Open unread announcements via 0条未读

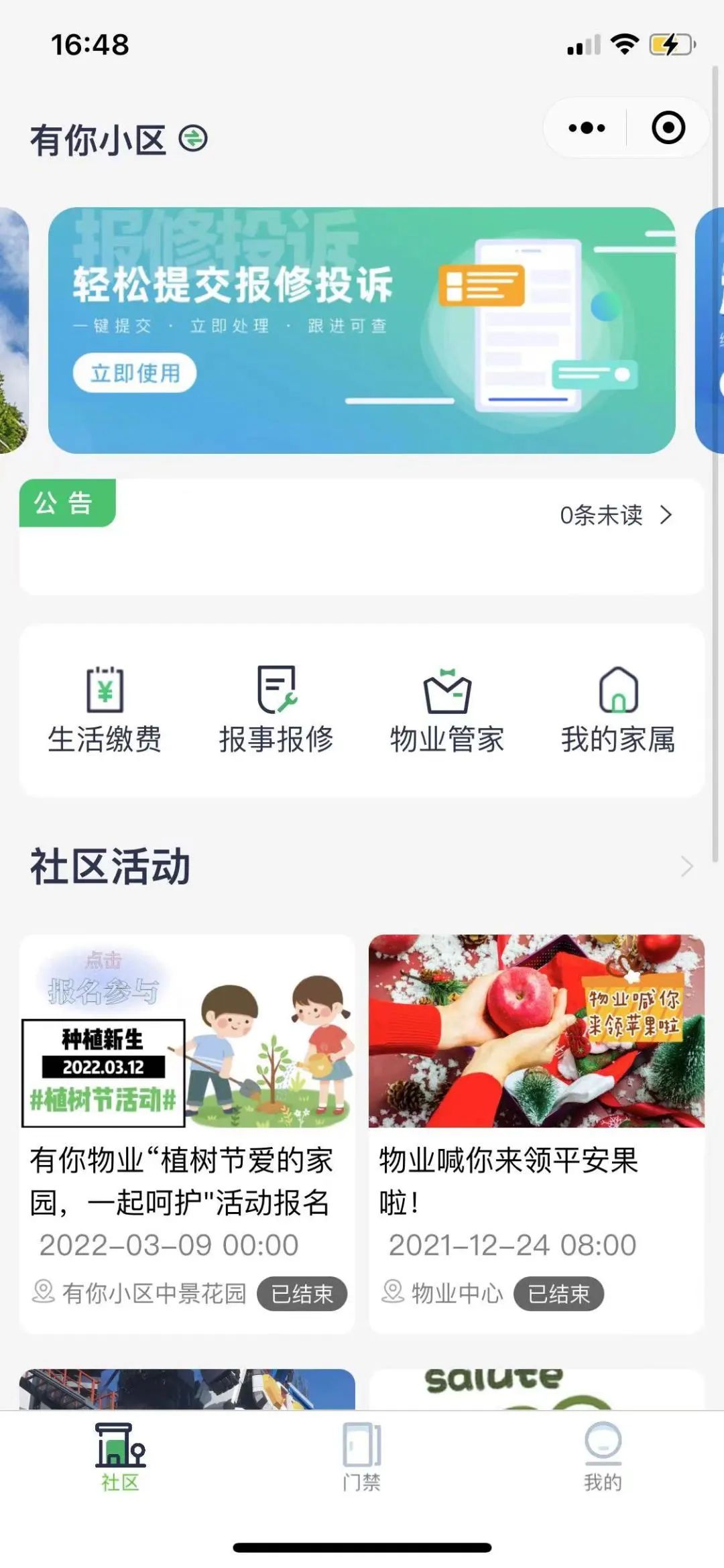[x=615, y=515]
